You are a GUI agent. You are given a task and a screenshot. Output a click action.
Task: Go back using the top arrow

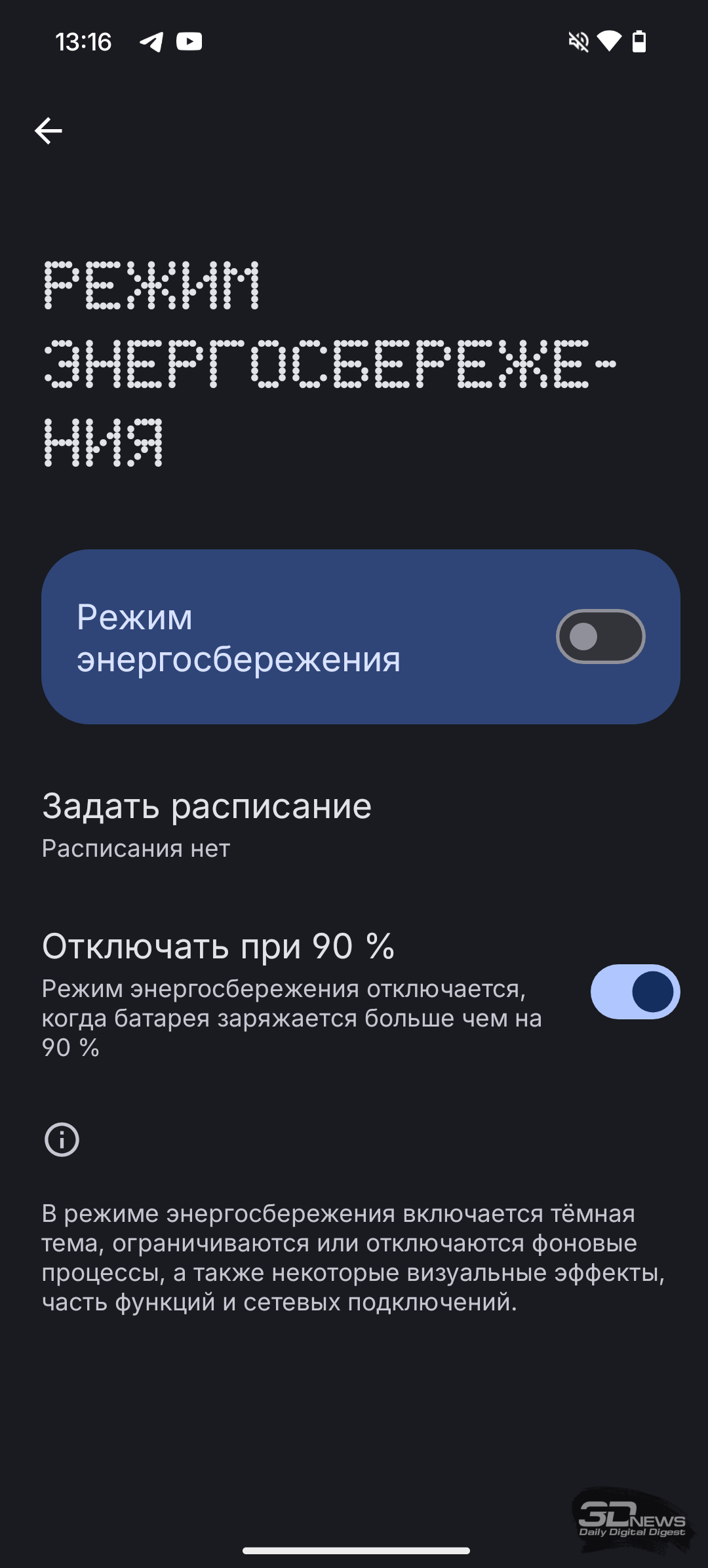(x=49, y=131)
